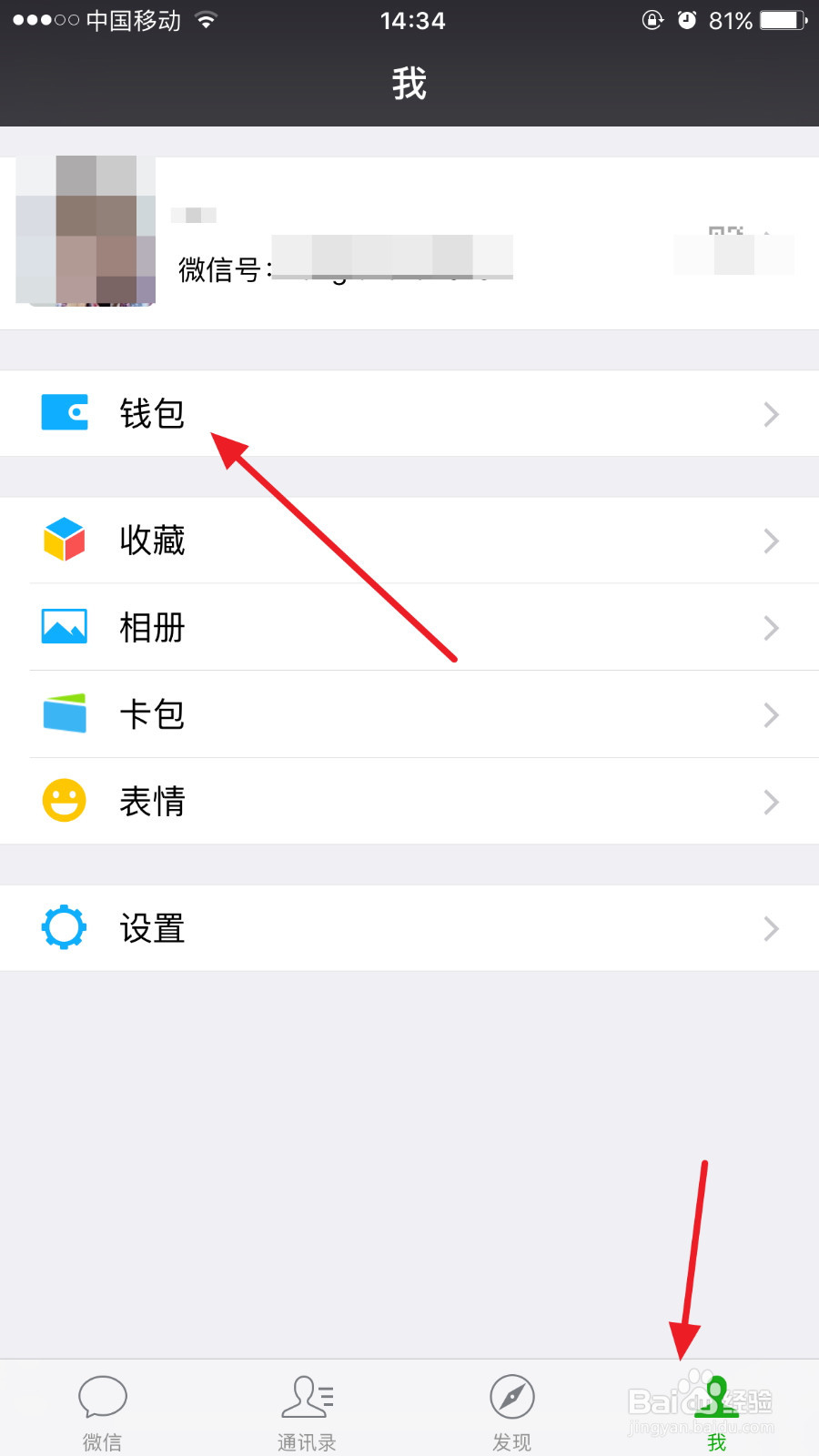Open Favorites using the right-pointing arrow
Screen dimensions: 819x1456
771,541
